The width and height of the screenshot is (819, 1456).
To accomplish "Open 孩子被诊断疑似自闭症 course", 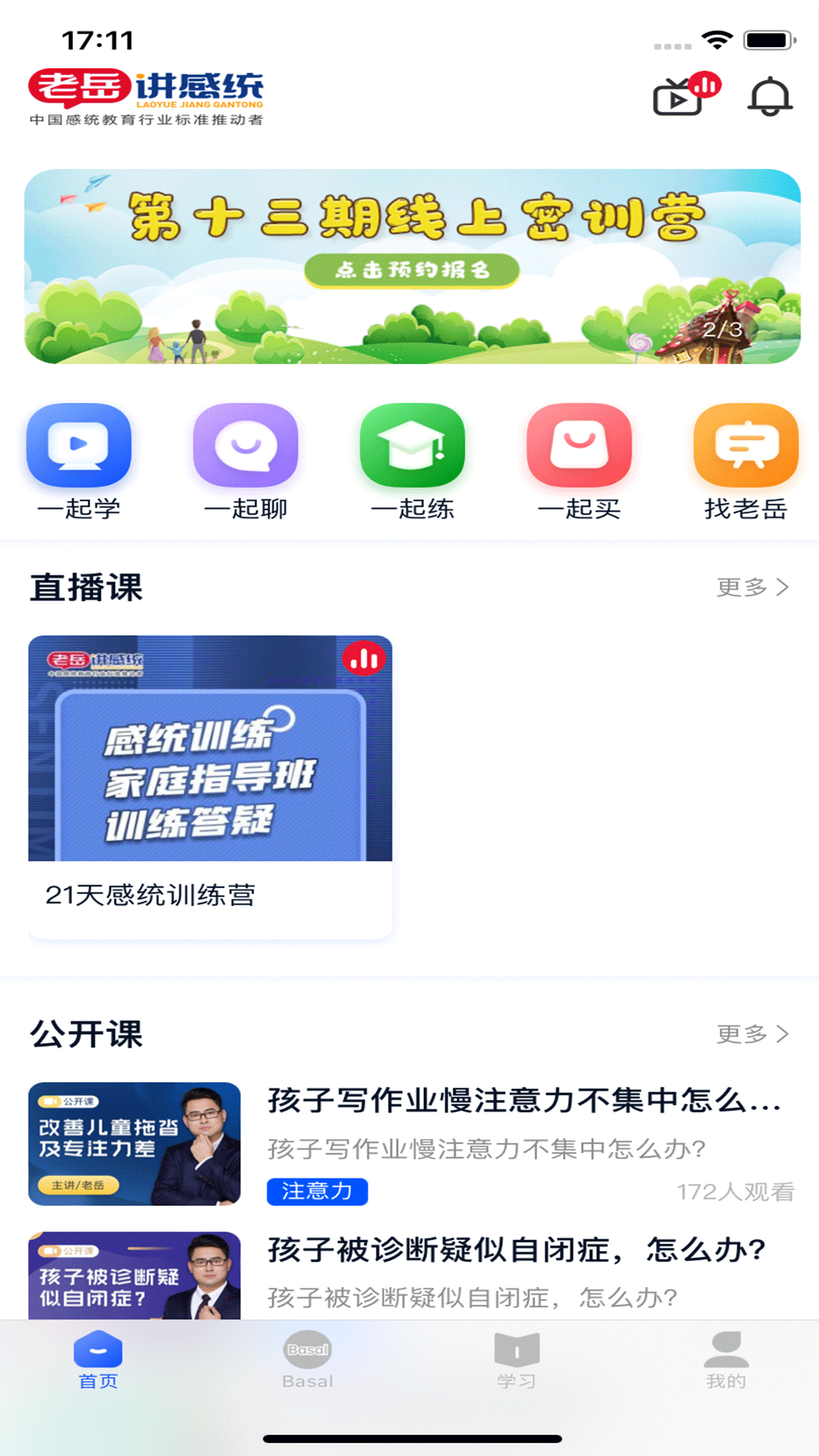I will pyautogui.click(x=516, y=1250).
